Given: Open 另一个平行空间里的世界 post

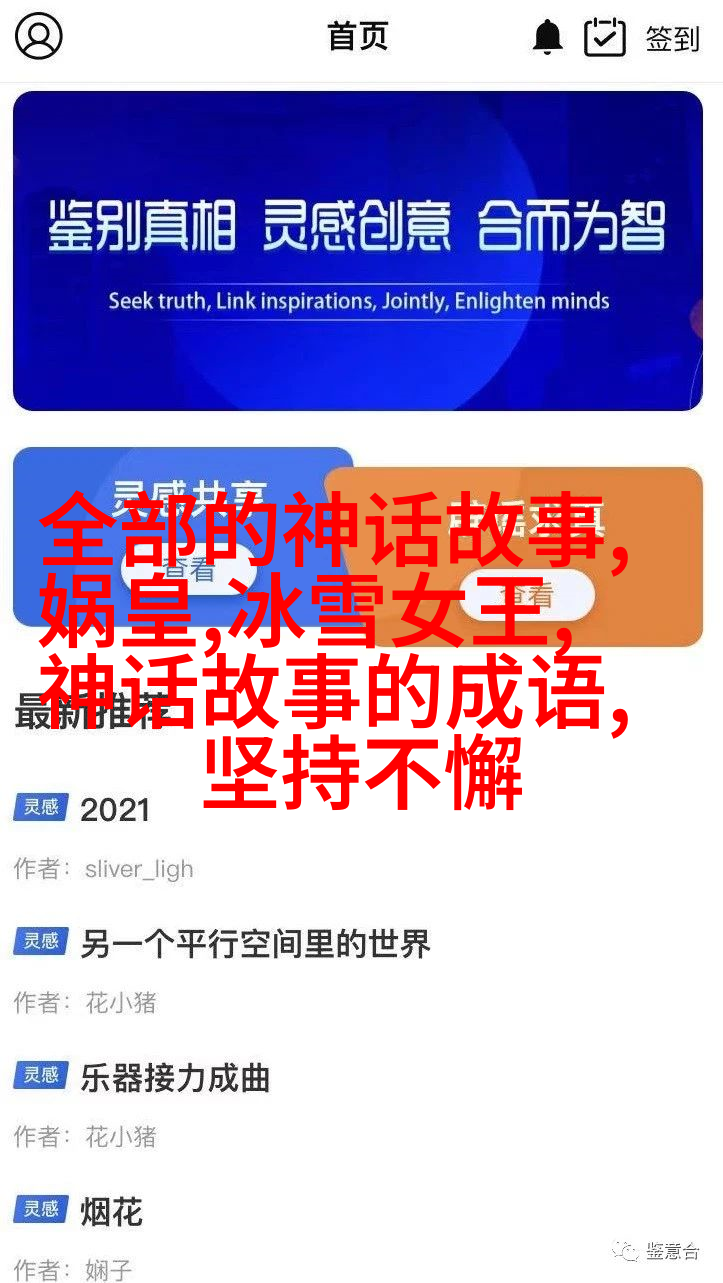Looking at the screenshot, I should [255, 943].
